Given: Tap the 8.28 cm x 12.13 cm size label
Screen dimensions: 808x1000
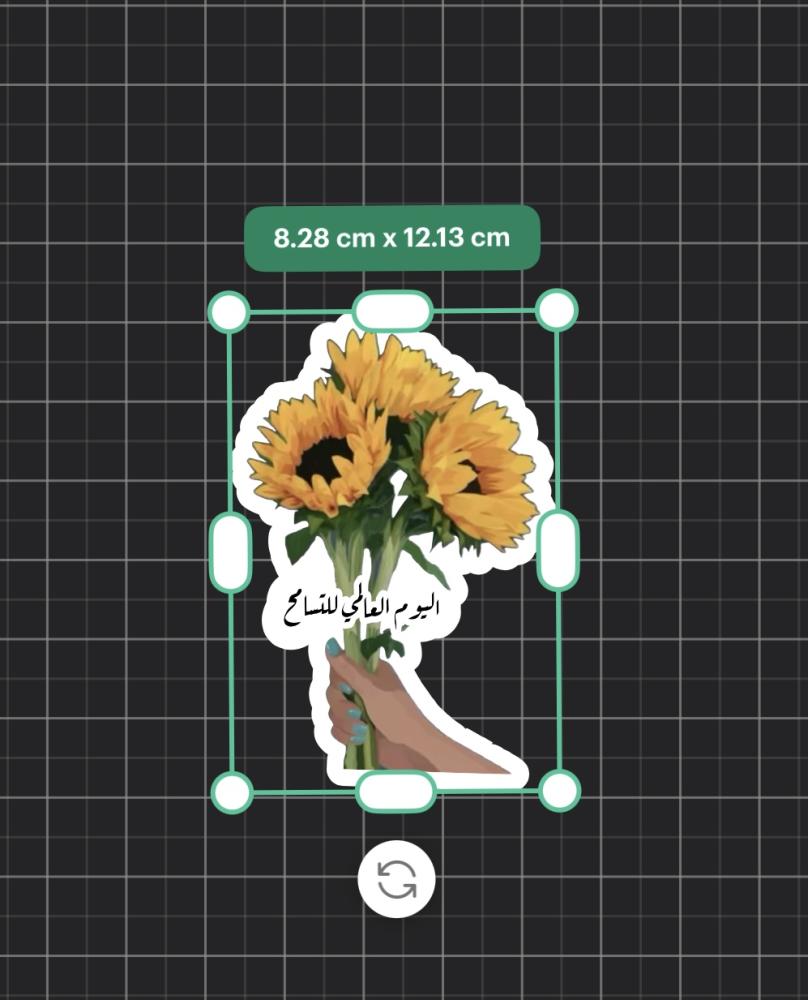Looking at the screenshot, I should (x=392, y=238).
